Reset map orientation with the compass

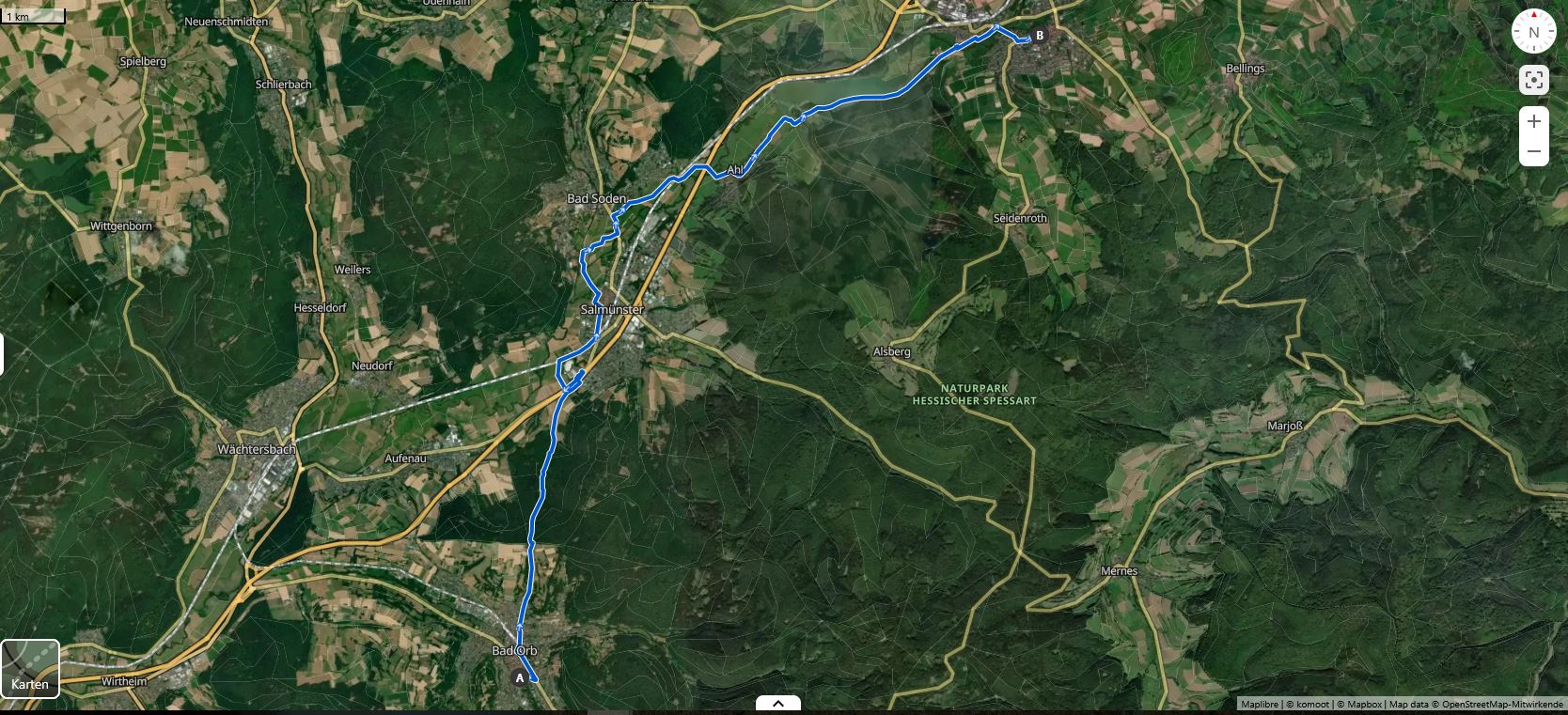coord(1533,32)
